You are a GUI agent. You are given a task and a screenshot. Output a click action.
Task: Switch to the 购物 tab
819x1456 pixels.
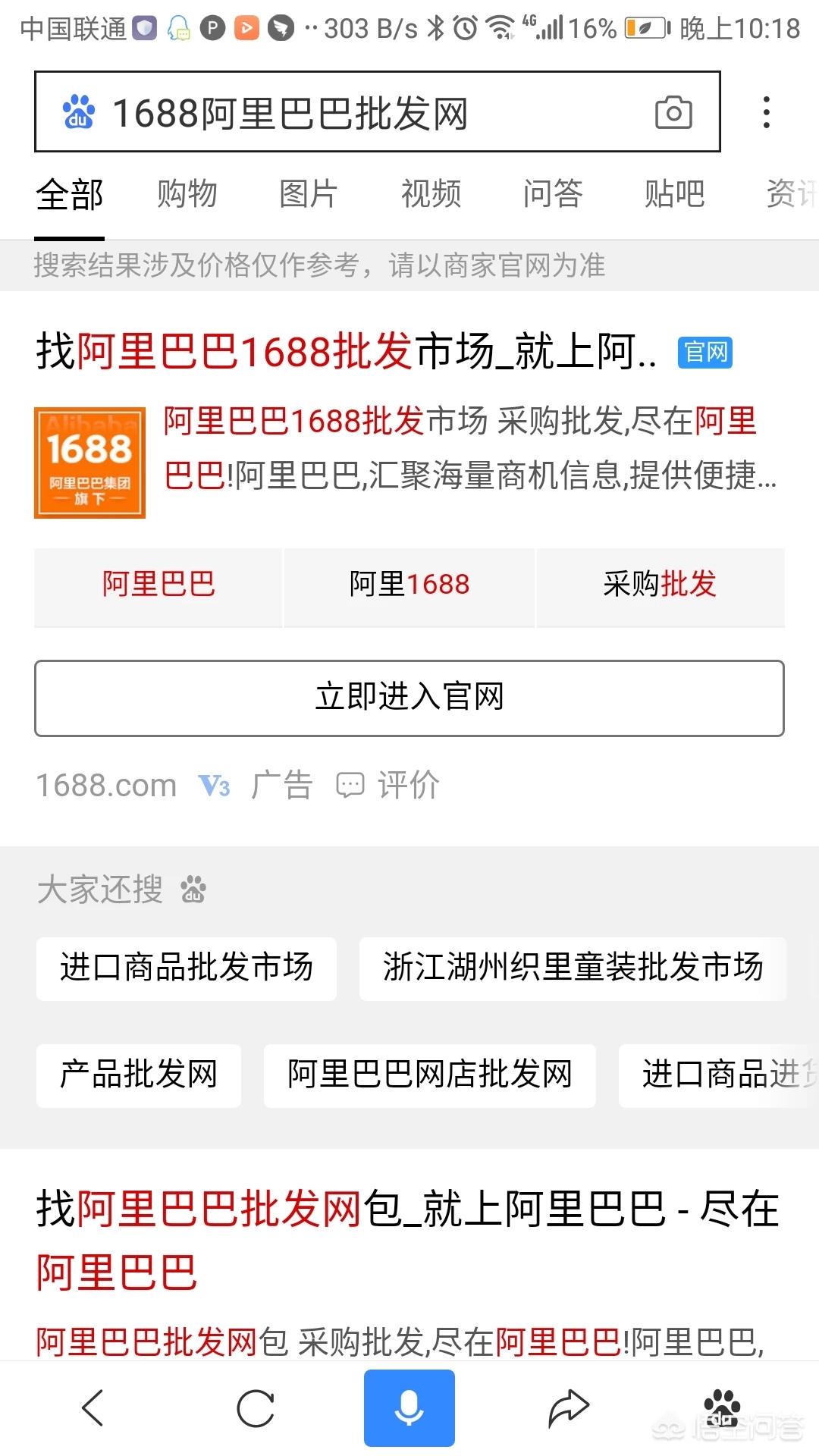tap(187, 194)
